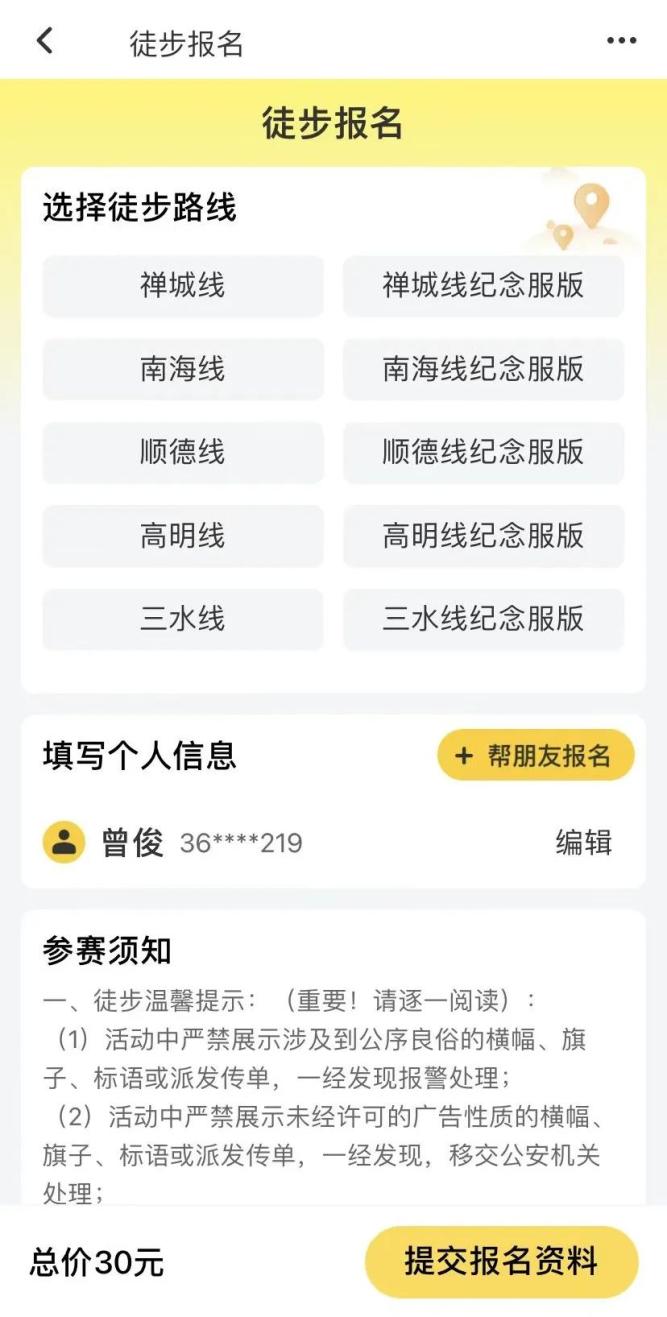Select the 高明线 route
The height and width of the screenshot is (1317, 667).
(x=183, y=536)
